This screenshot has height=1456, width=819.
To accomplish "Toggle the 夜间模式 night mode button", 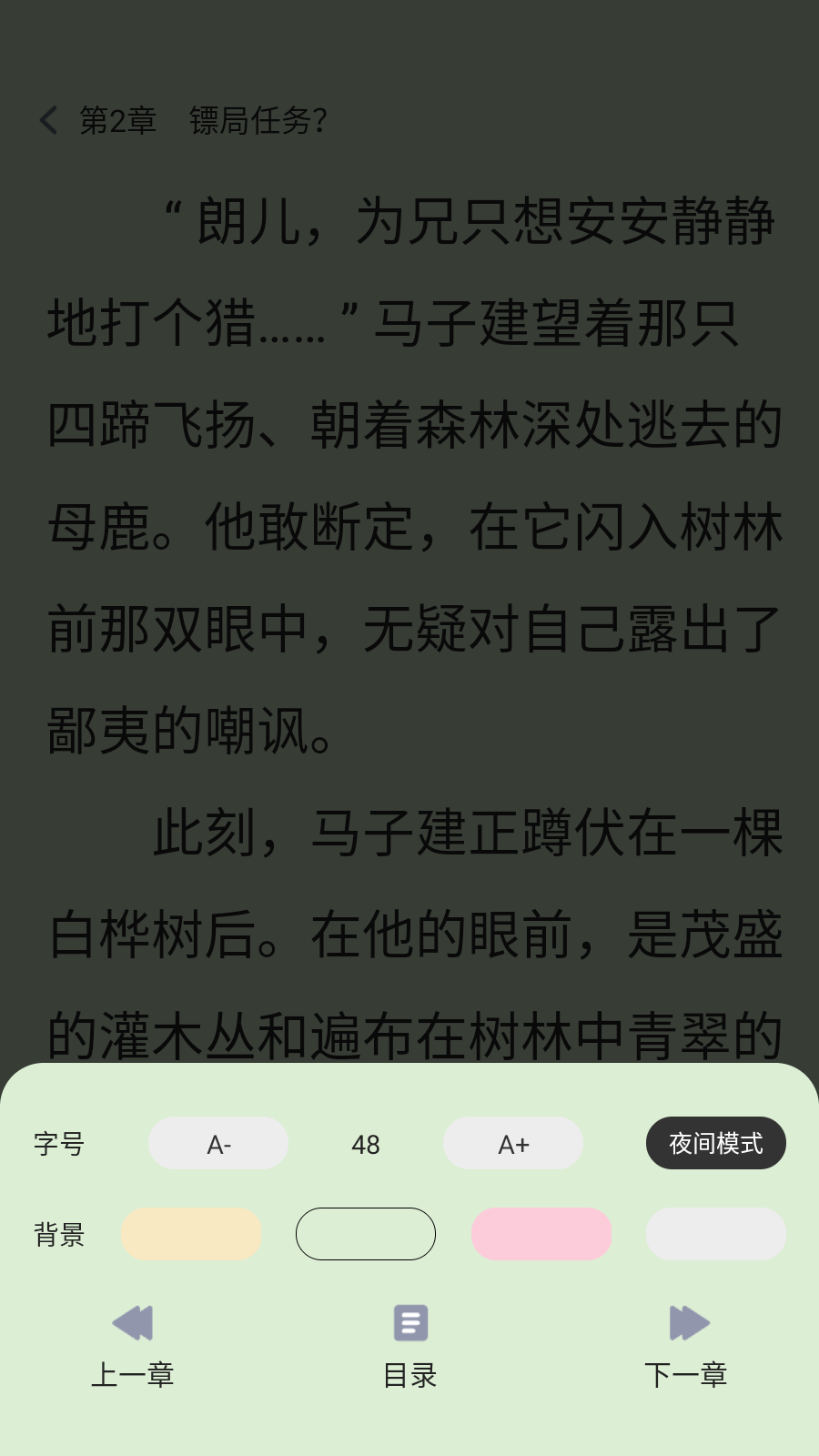I will pyautogui.click(x=716, y=1143).
